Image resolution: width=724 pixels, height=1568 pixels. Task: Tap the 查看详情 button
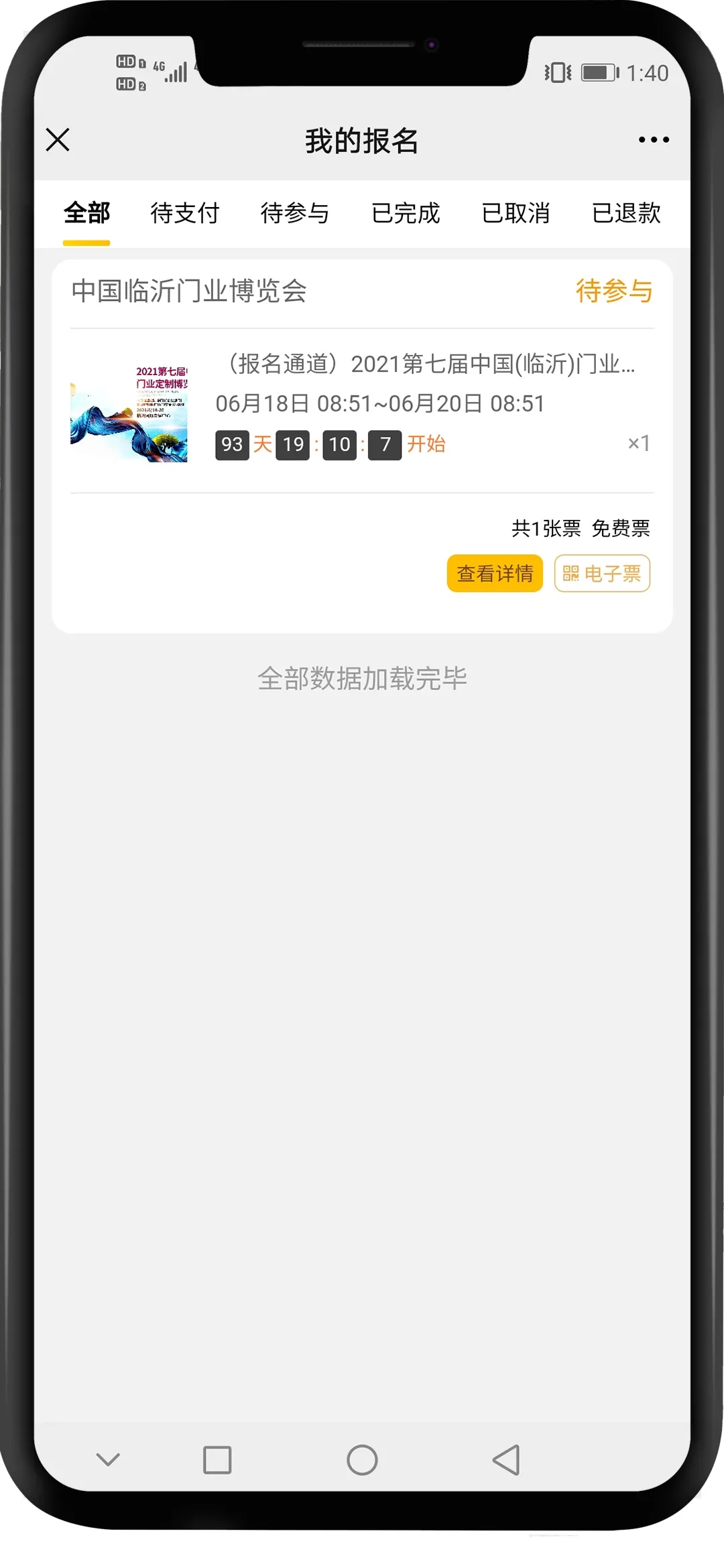(x=495, y=574)
